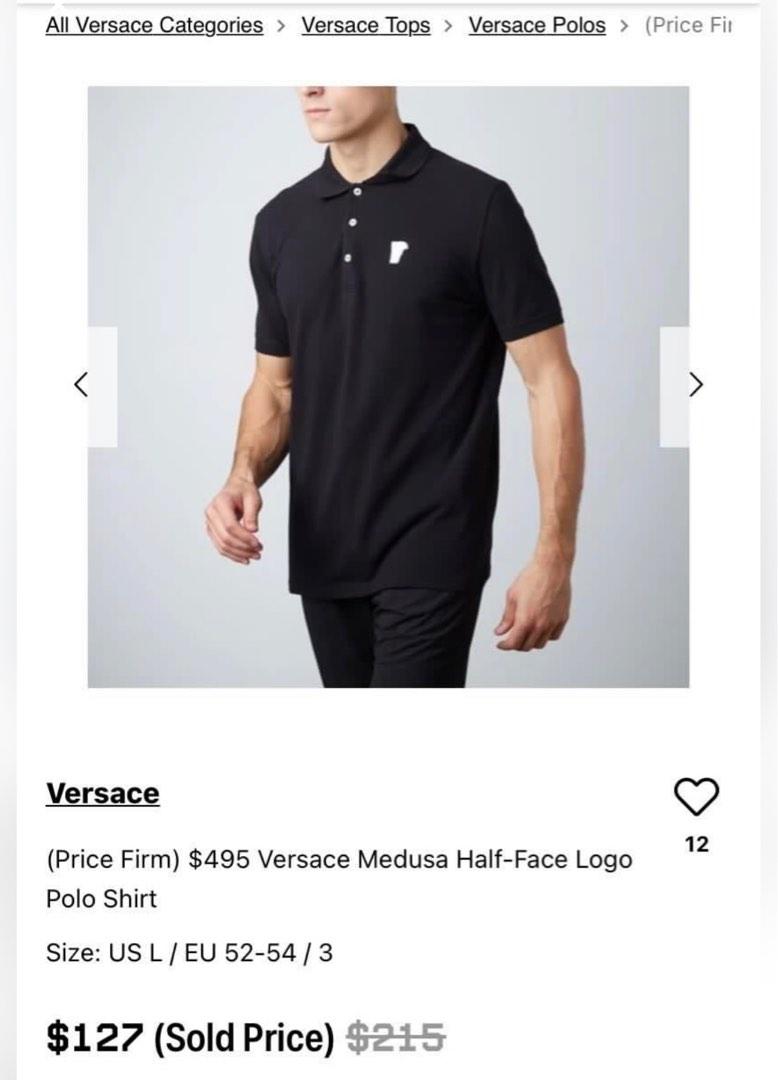Open the All Versace Categories breadcrumb
The width and height of the screenshot is (778, 1080).
pyautogui.click(x=155, y=25)
